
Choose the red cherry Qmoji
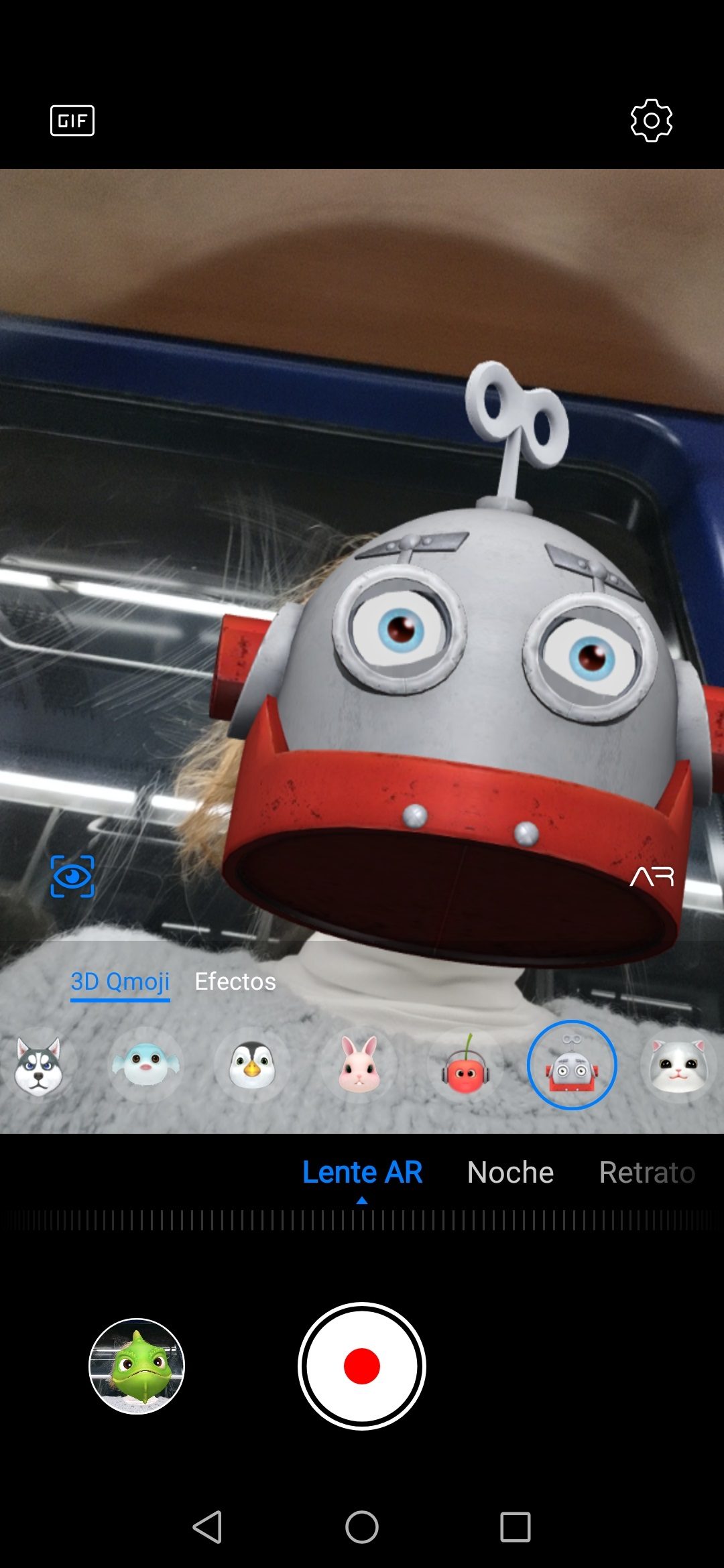[x=465, y=1065]
